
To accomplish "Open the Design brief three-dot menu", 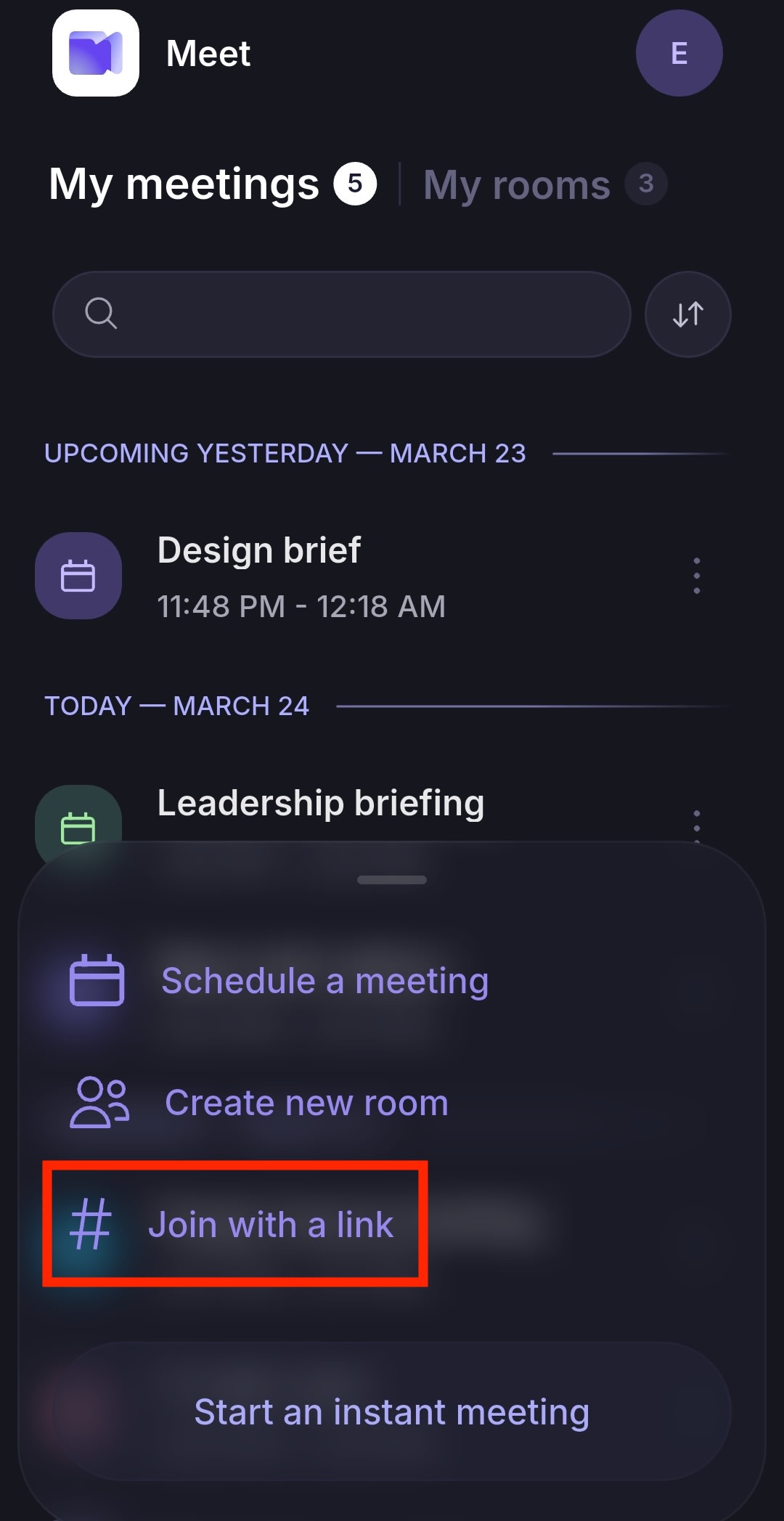I will pyautogui.click(x=696, y=576).
